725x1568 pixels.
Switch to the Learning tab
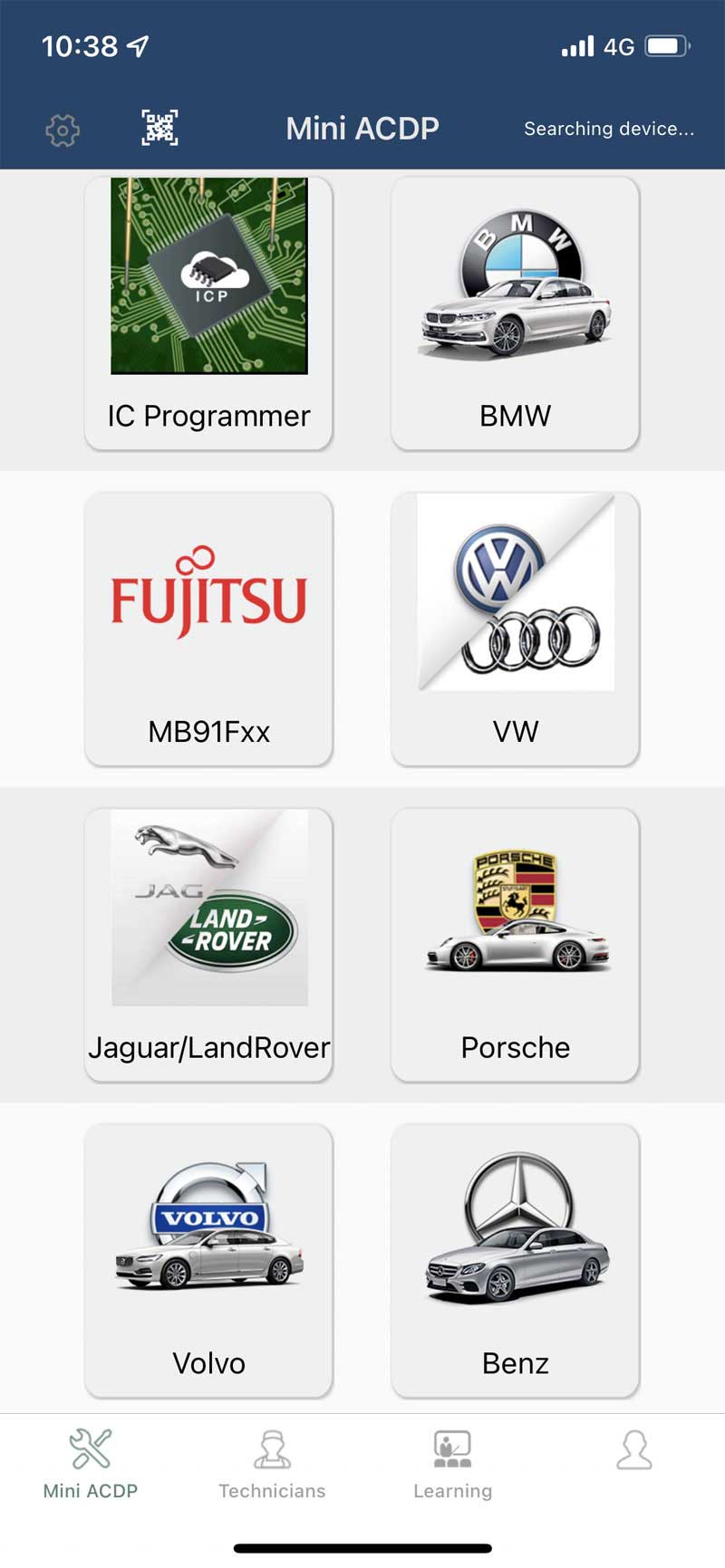point(452,1464)
